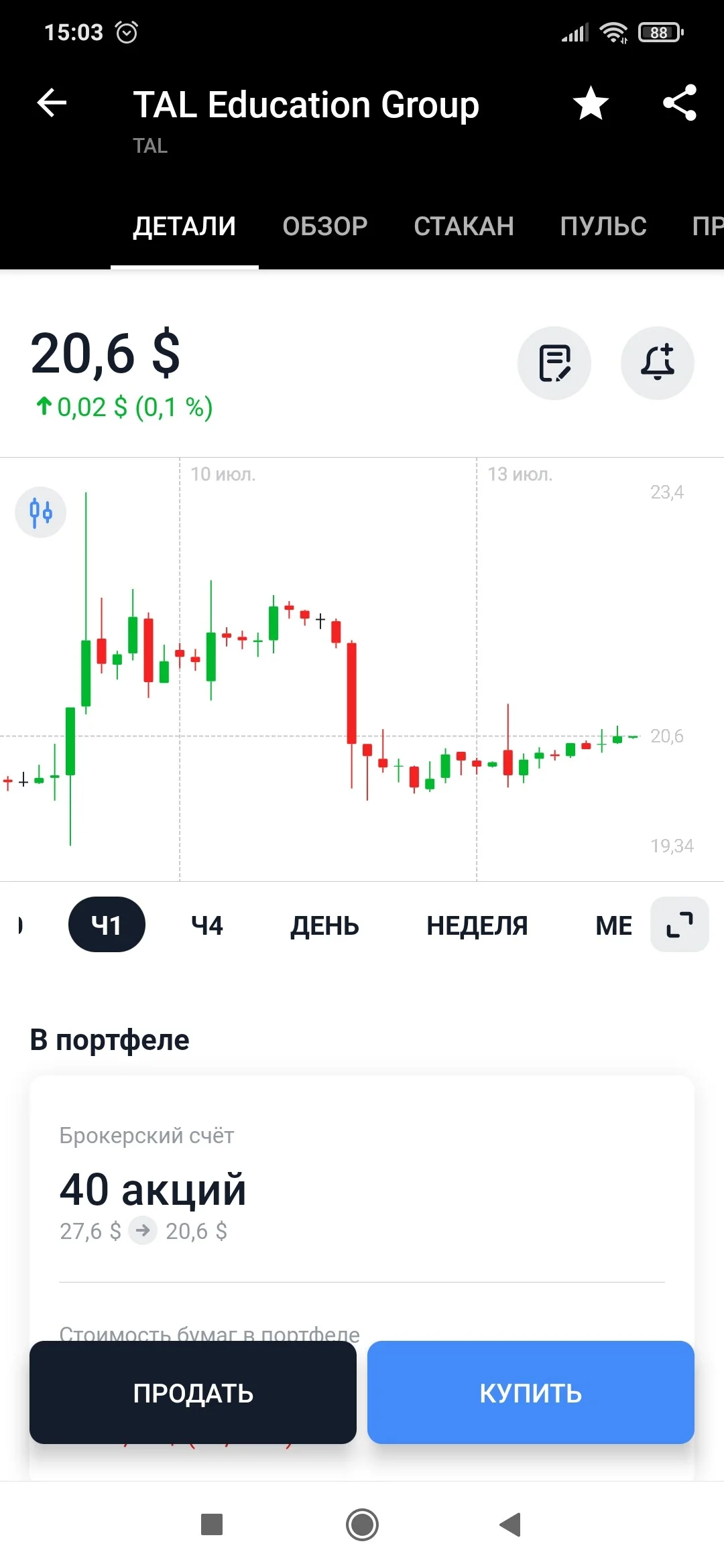
Task: Switch chart to ДЕНЬ interval
Action: point(324,925)
